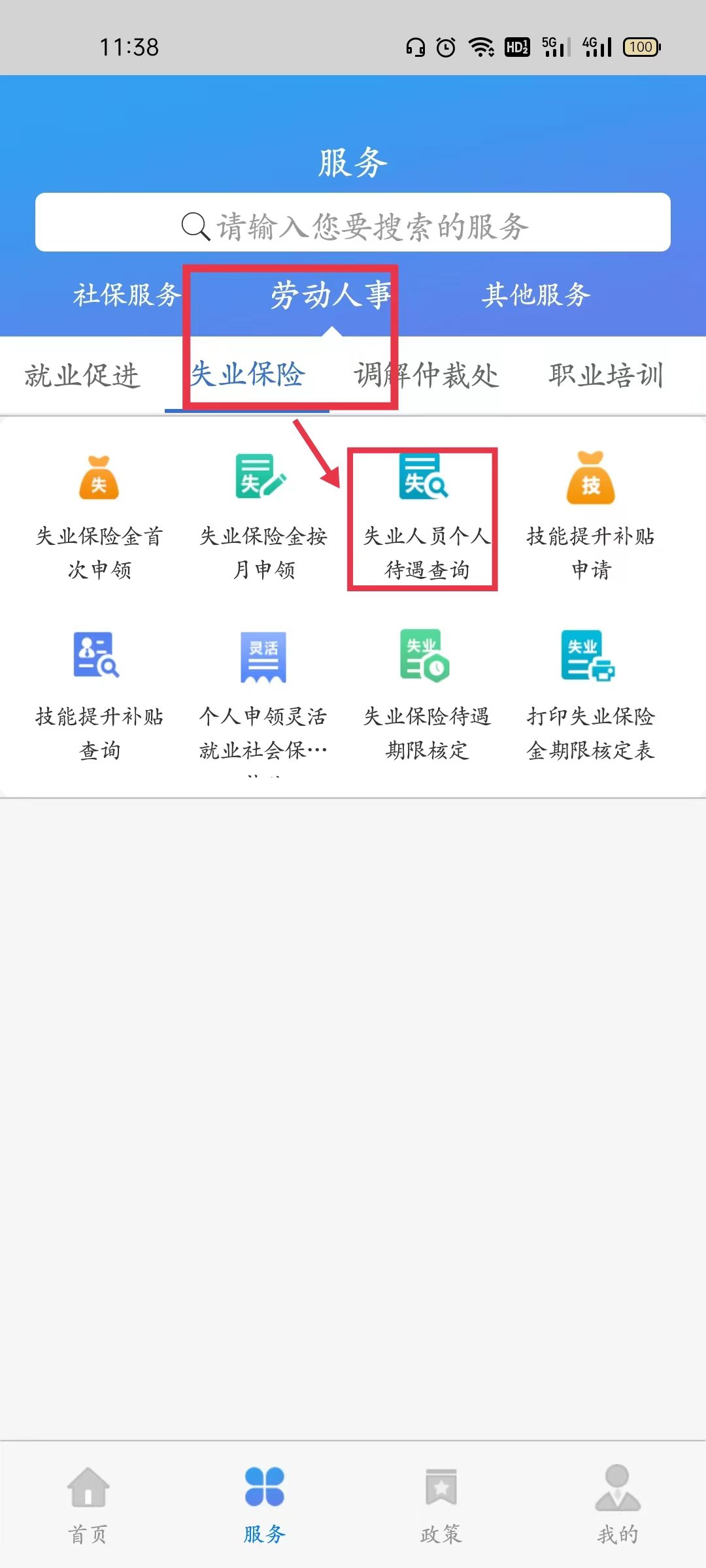Open 政策 in bottom navigation
706x1568 pixels.
[441, 1503]
